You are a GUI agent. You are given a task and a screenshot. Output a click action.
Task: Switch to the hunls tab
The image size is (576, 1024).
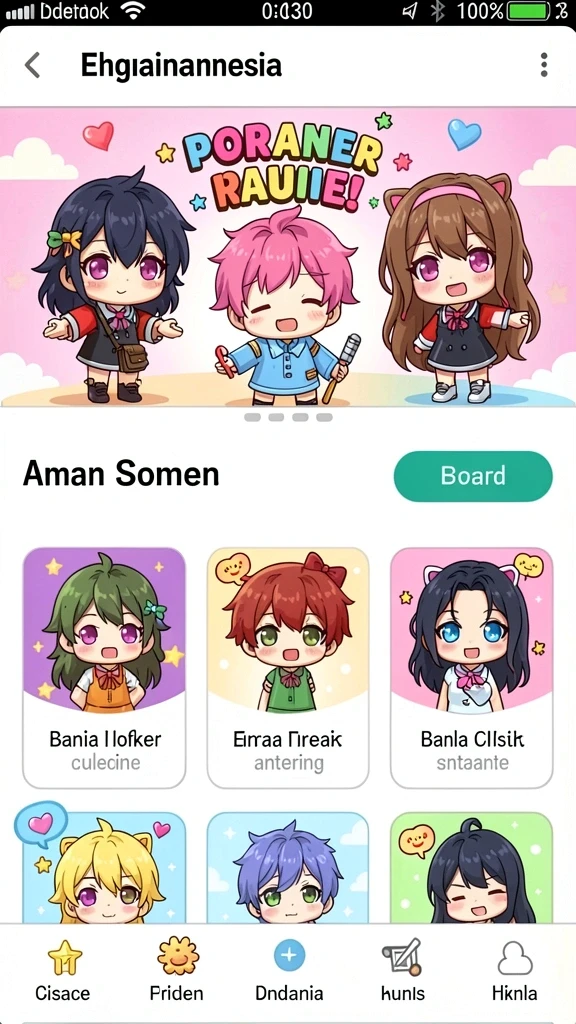pos(402,971)
